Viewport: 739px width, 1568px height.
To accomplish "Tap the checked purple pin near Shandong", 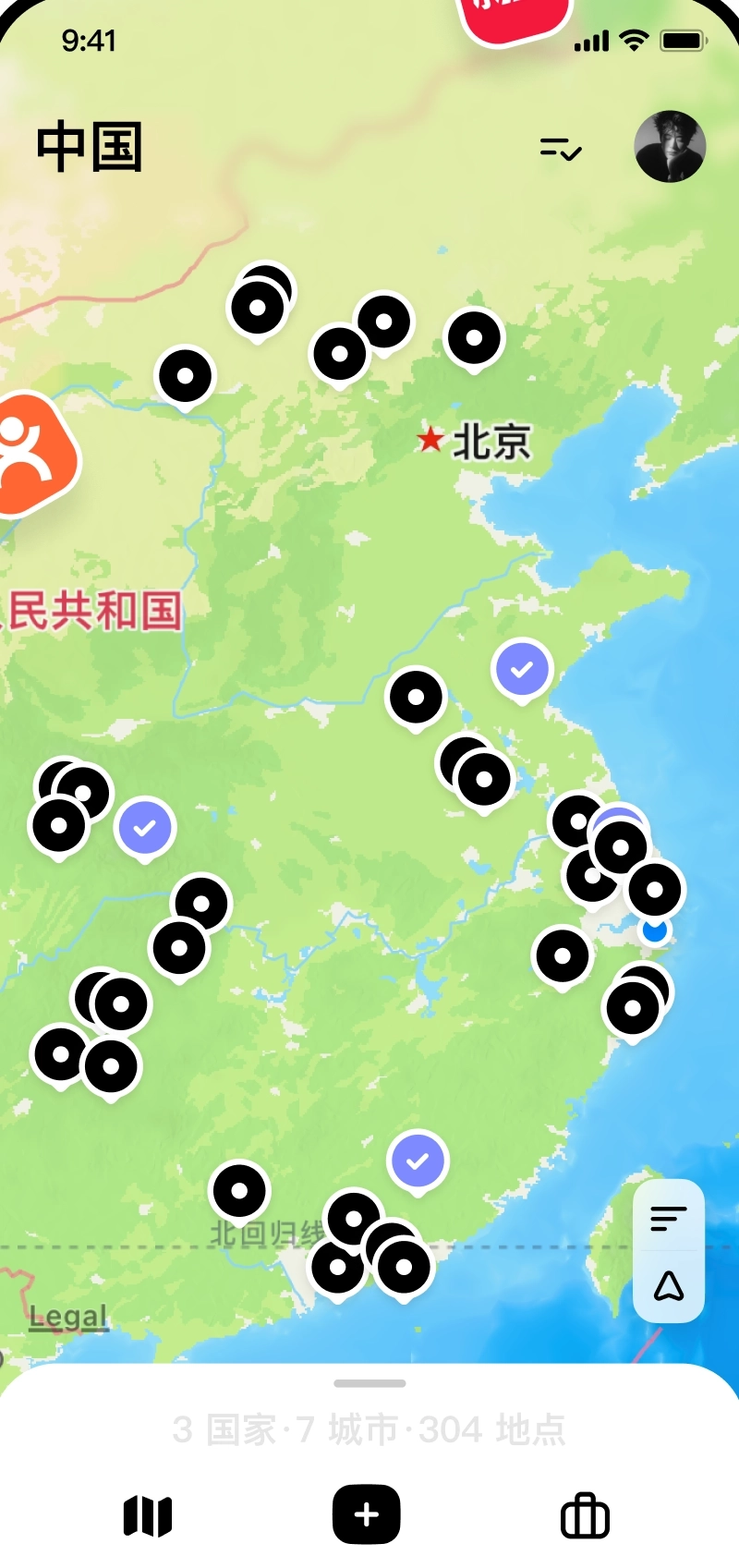I will [x=522, y=669].
